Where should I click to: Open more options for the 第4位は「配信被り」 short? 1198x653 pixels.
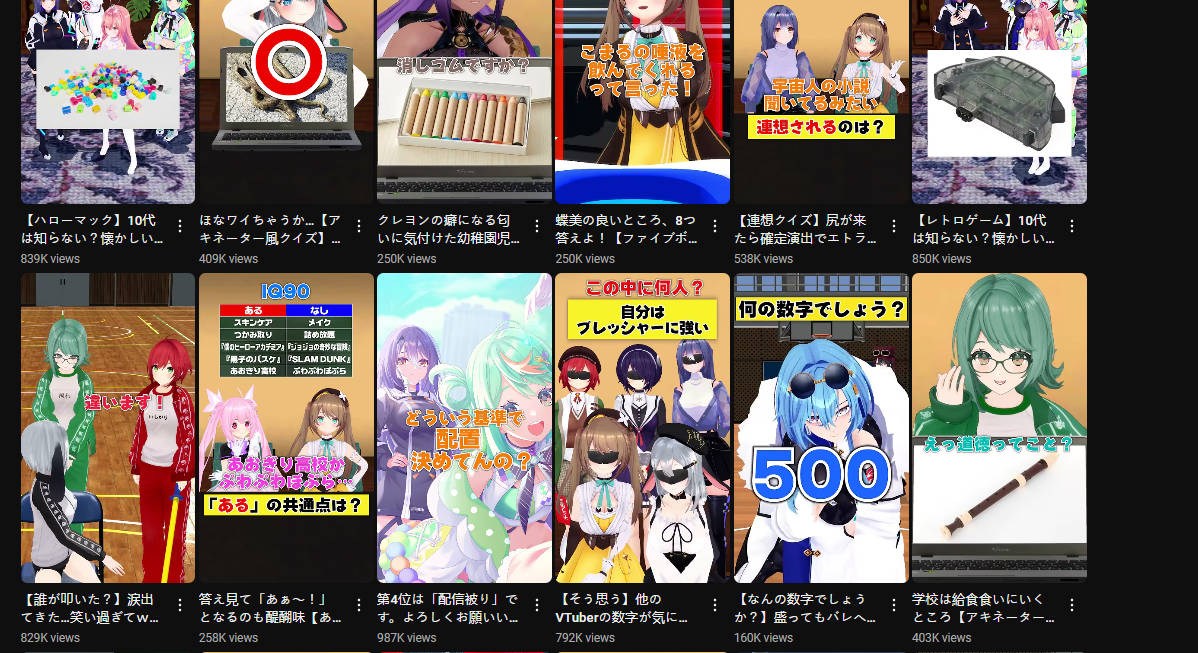point(536,605)
